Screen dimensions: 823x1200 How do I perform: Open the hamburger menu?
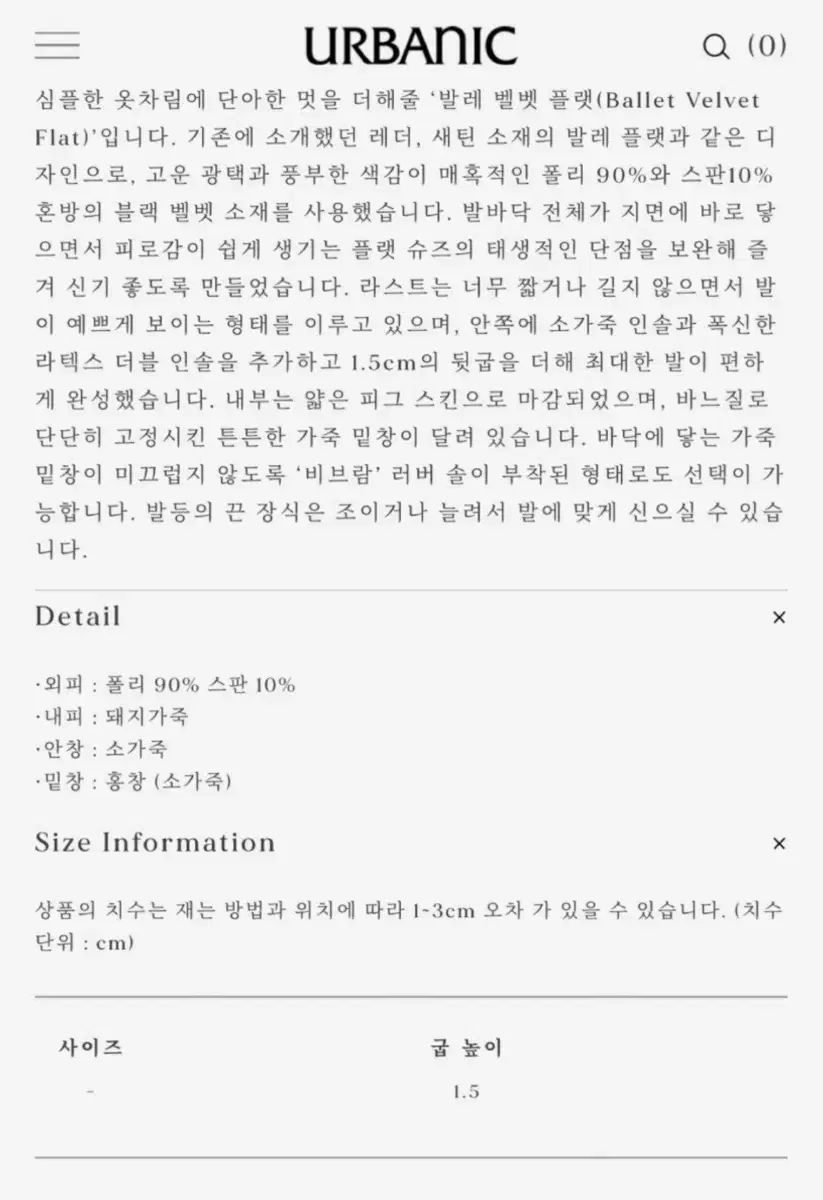click(57, 45)
